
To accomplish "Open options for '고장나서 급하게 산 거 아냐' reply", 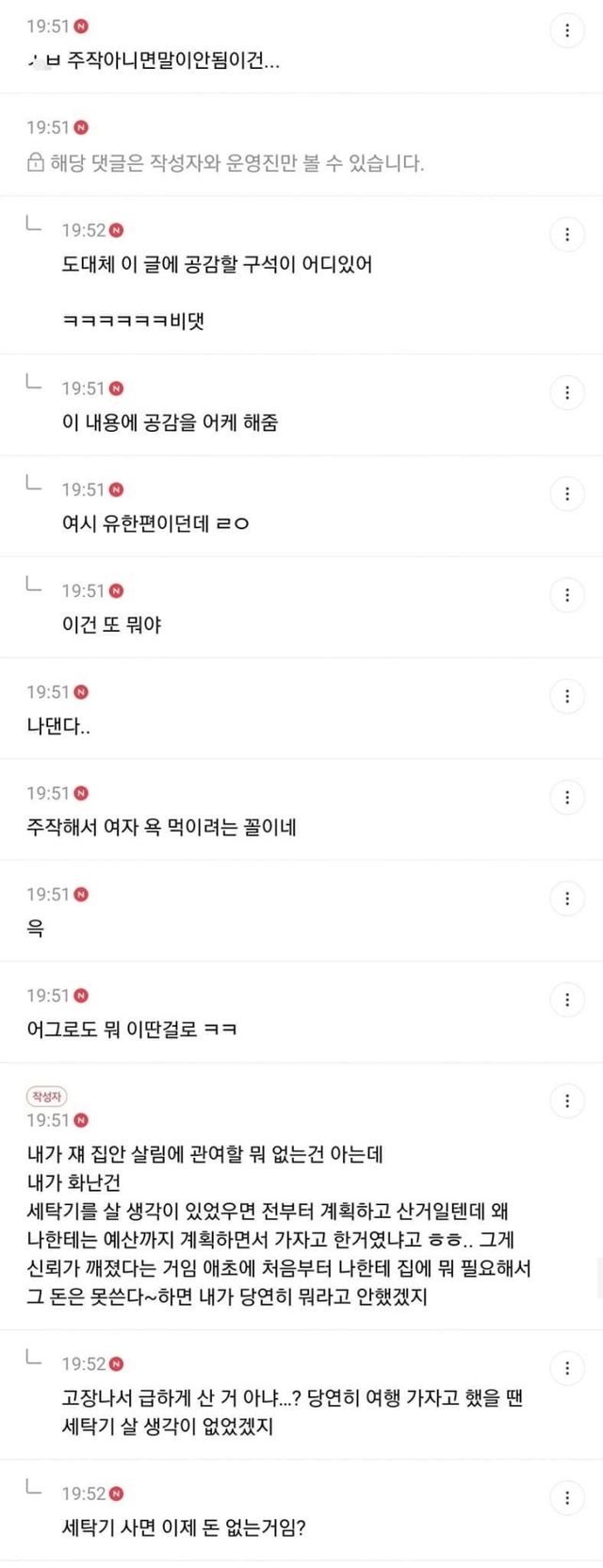I will click(x=567, y=1368).
